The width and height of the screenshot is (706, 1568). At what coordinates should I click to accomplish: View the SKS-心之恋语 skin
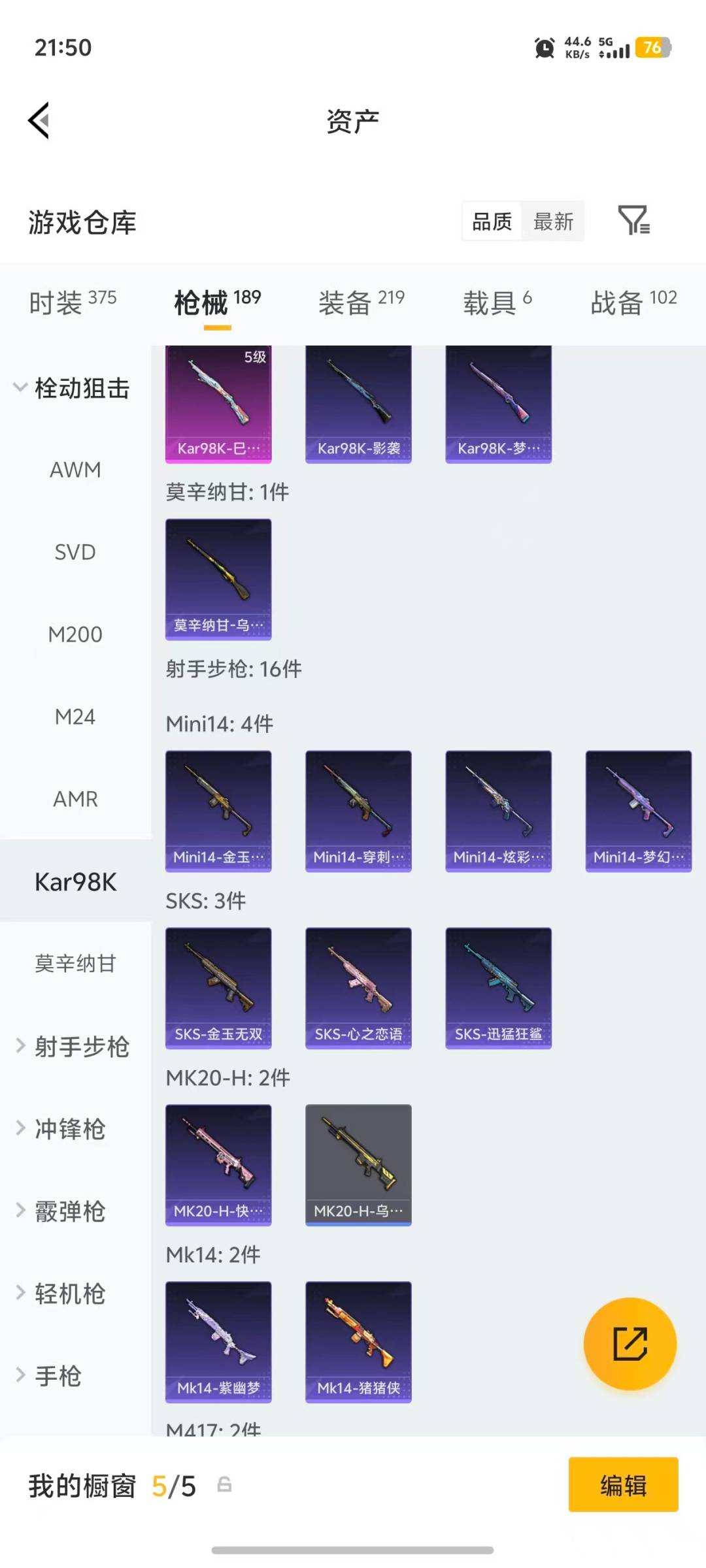[x=358, y=988]
